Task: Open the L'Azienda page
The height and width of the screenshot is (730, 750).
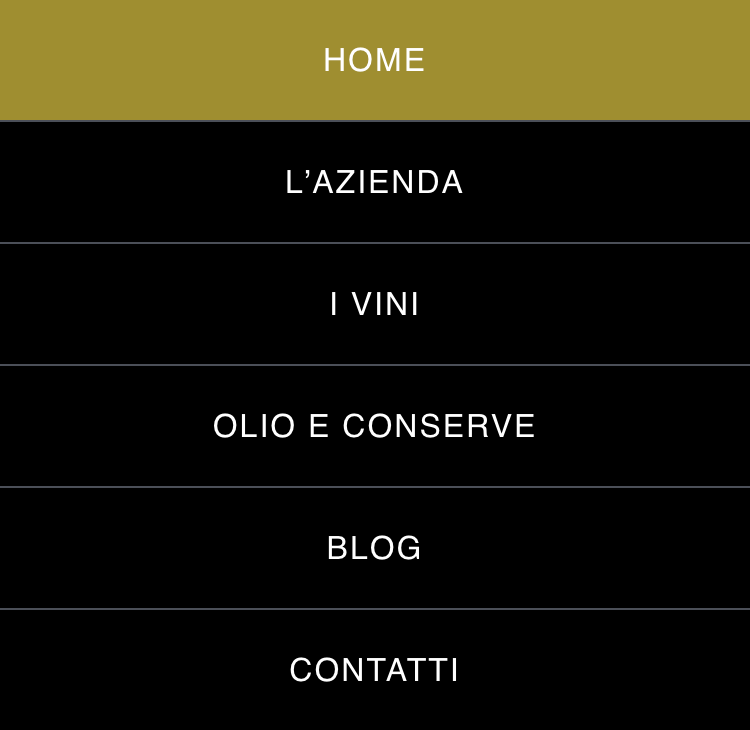Action: click(374, 182)
